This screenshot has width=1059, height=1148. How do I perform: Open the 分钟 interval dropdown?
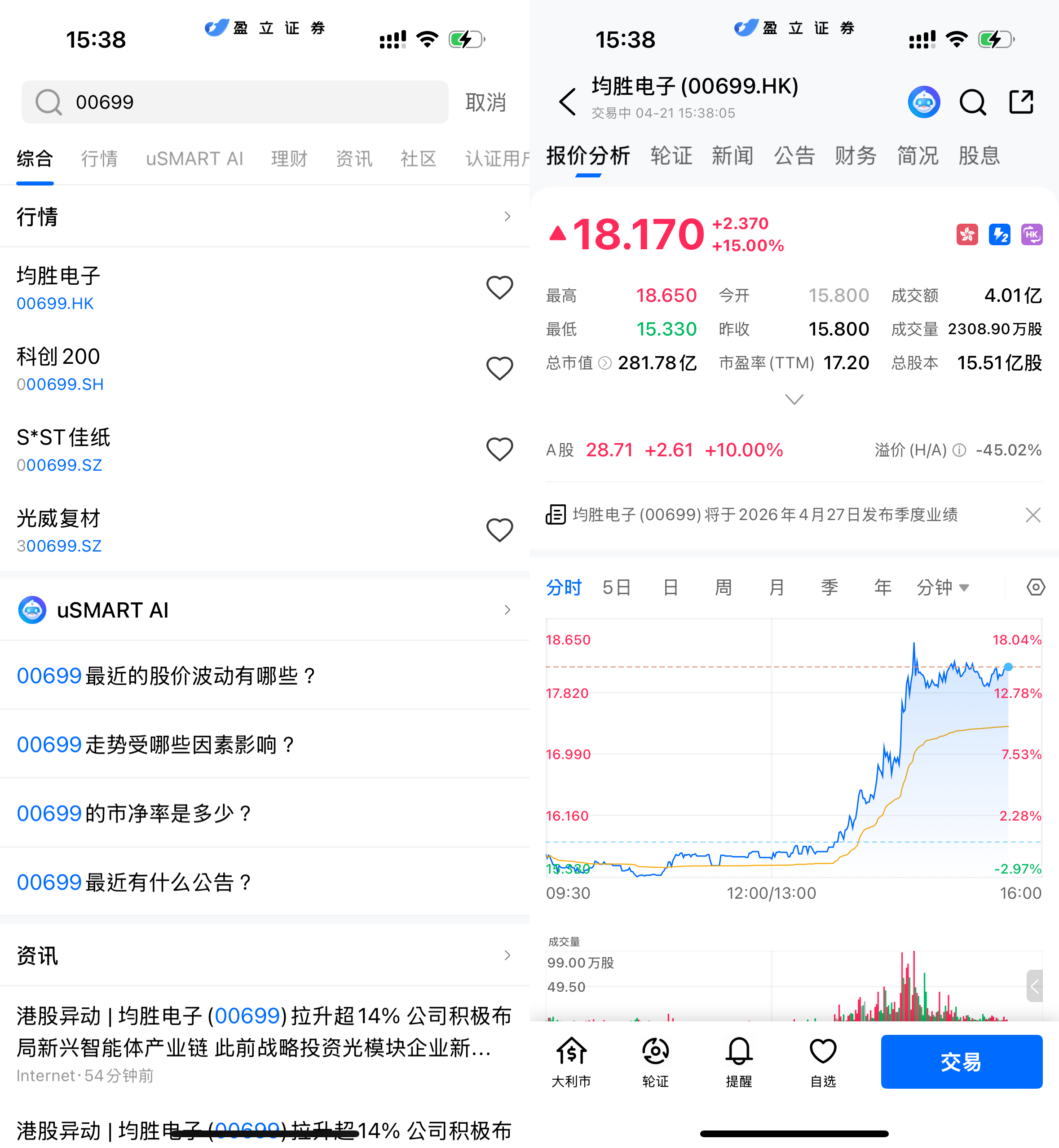pyautogui.click(x=942, y=587)
